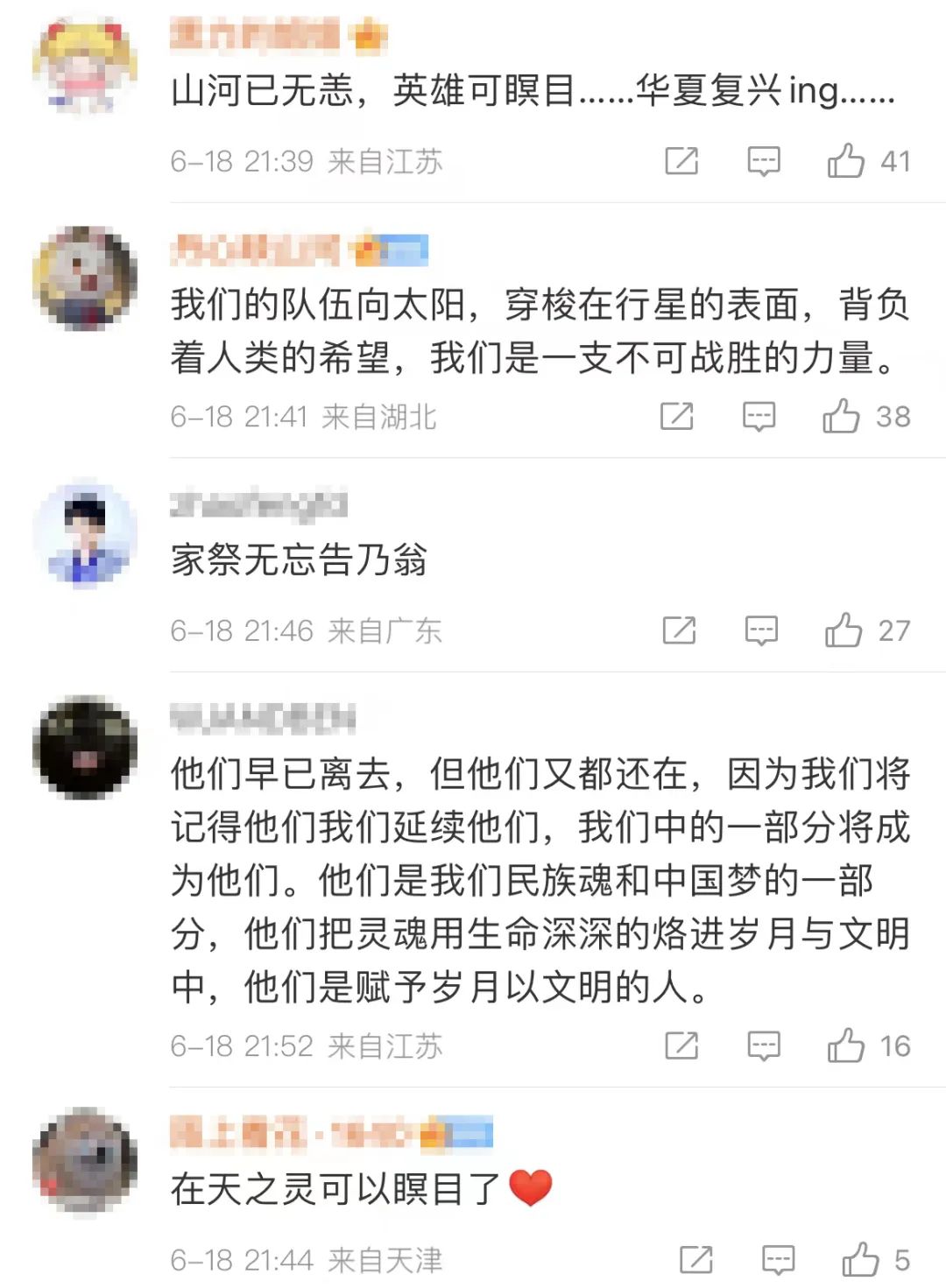Viewport: 946px width, 1288px height.
Task: Reply to the comment 山河已无恙
Action: (x=764, y=161)
